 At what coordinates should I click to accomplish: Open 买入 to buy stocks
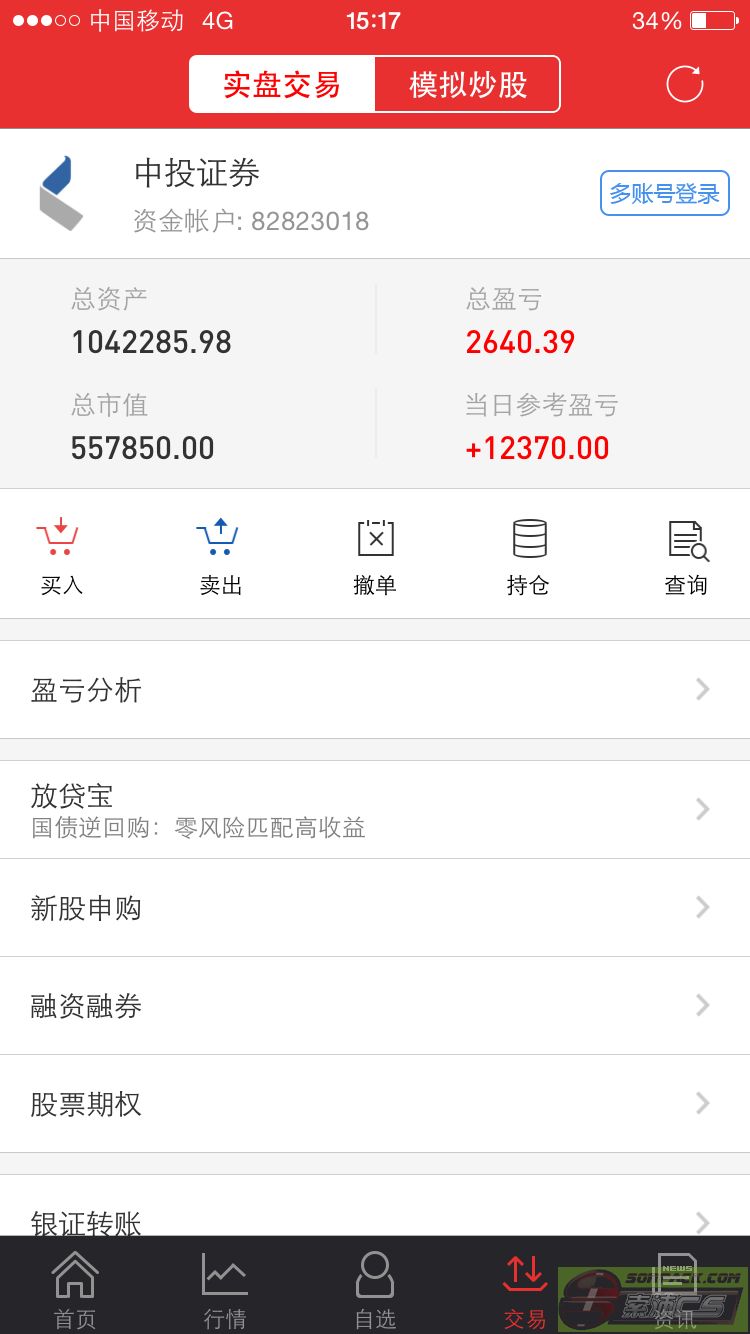click(x=60, y=556)
